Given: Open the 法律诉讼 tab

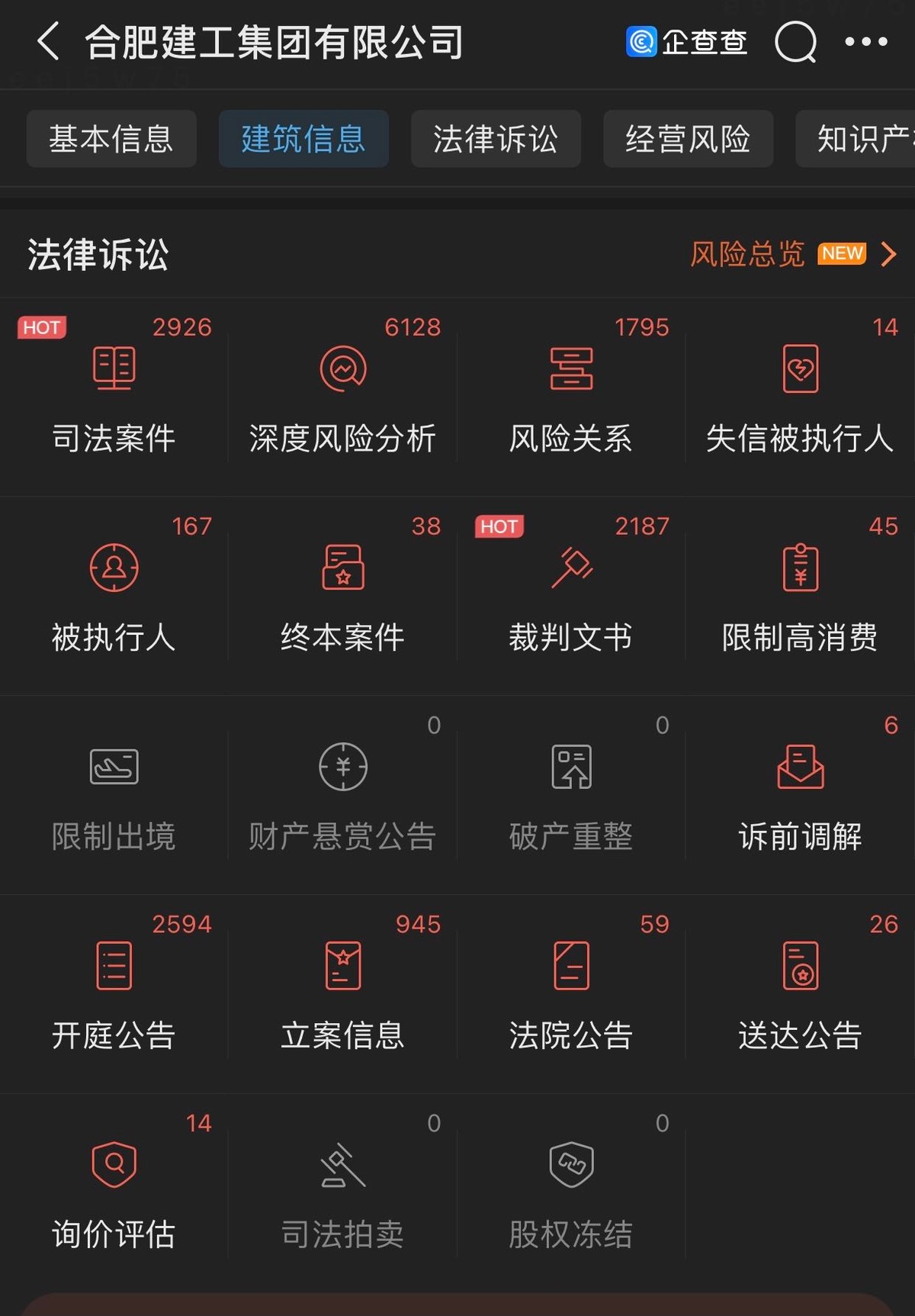Looking at the screenshot, I should tap(495, 139).
